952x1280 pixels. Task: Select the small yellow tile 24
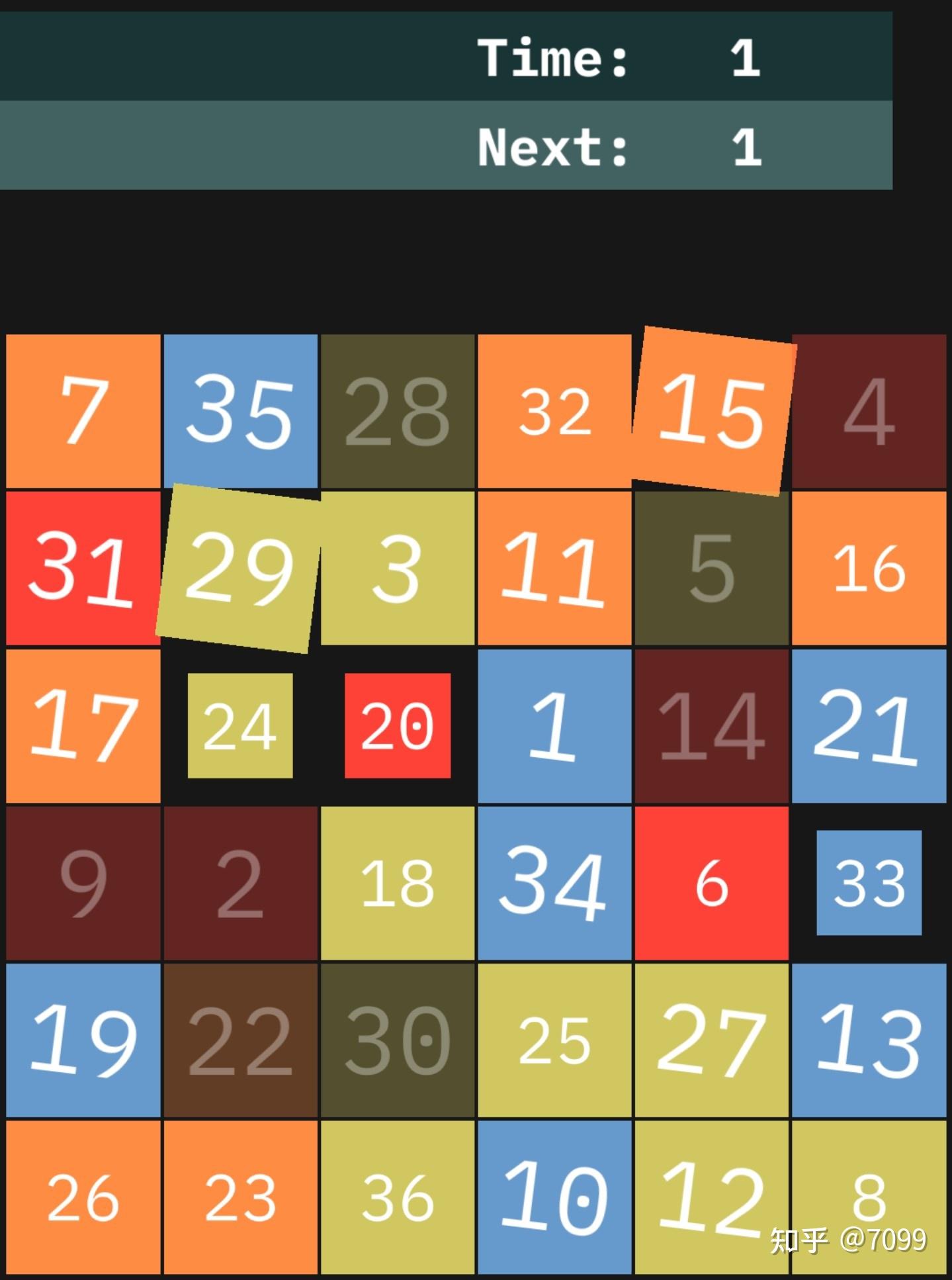click(240, 726)
